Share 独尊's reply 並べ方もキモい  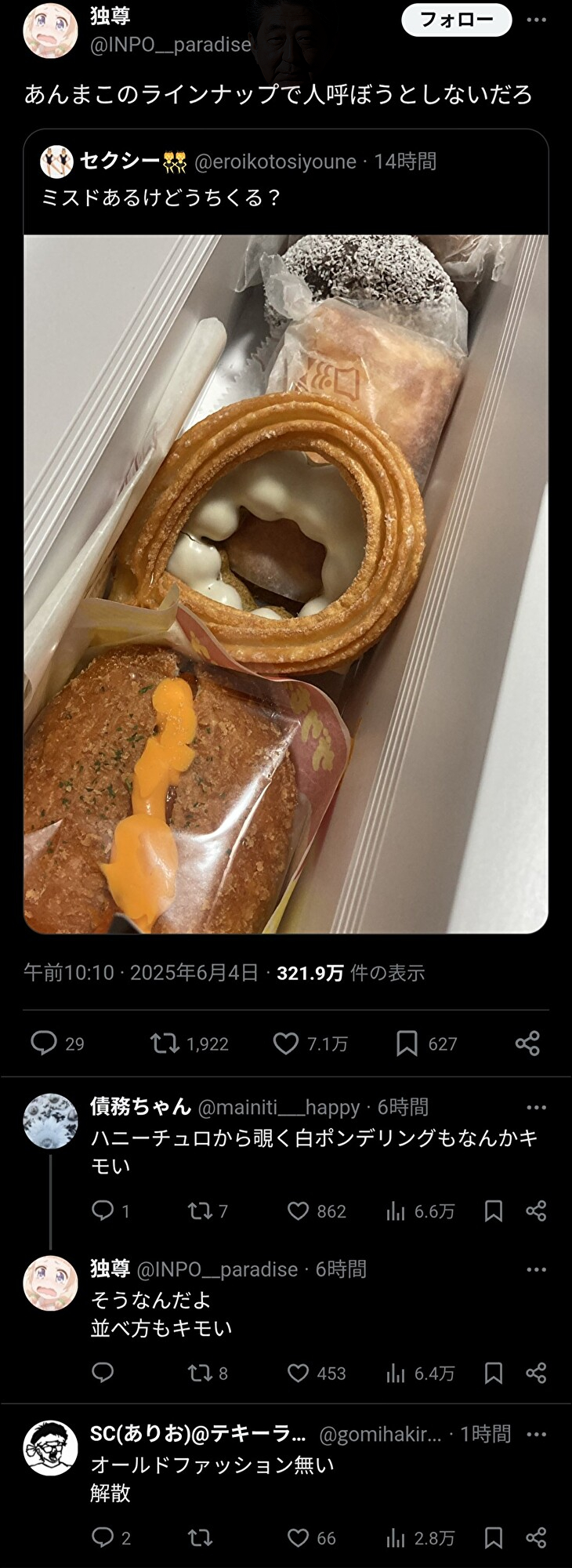tap(536, 1373)
